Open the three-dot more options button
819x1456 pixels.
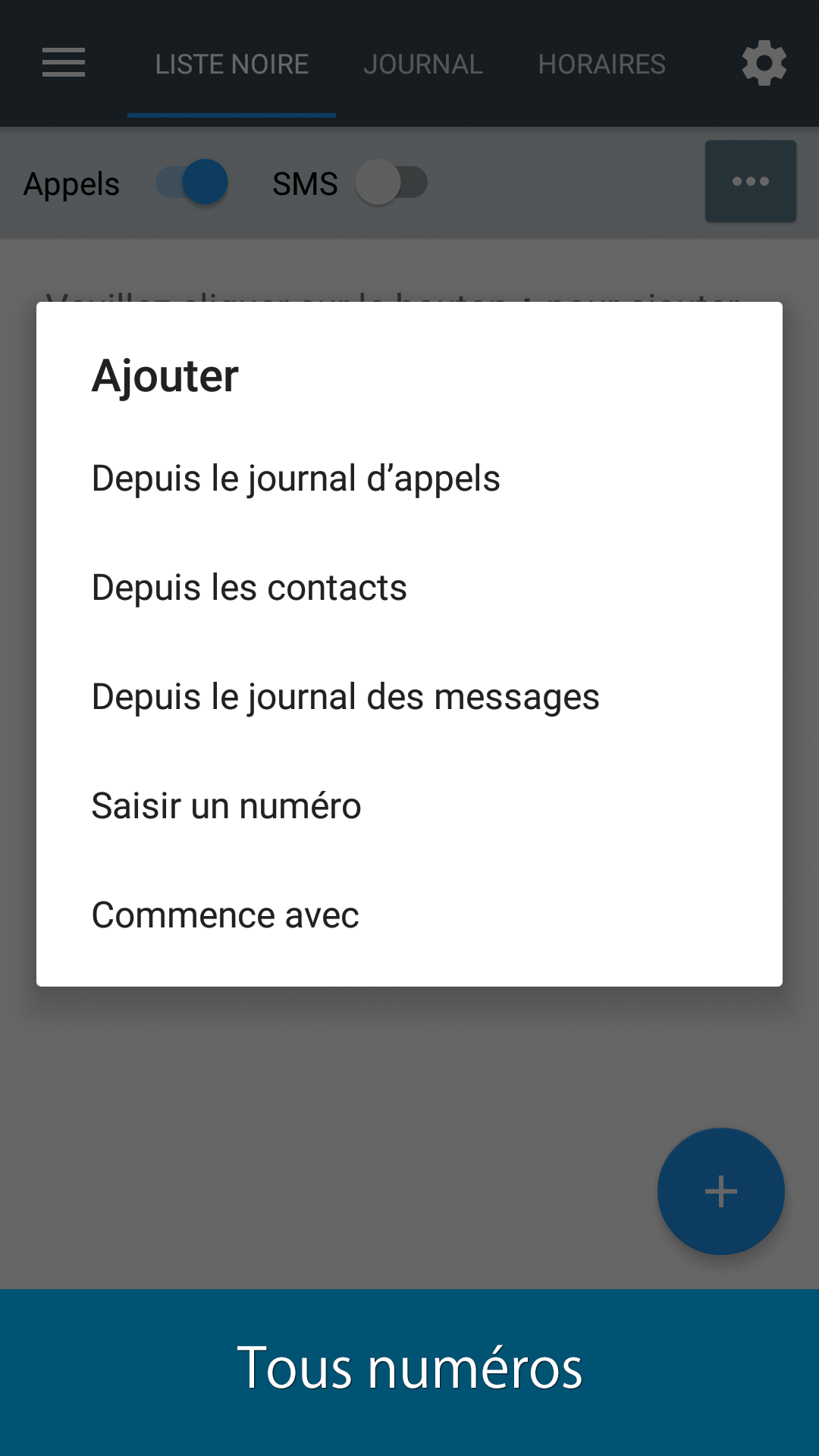750,181
